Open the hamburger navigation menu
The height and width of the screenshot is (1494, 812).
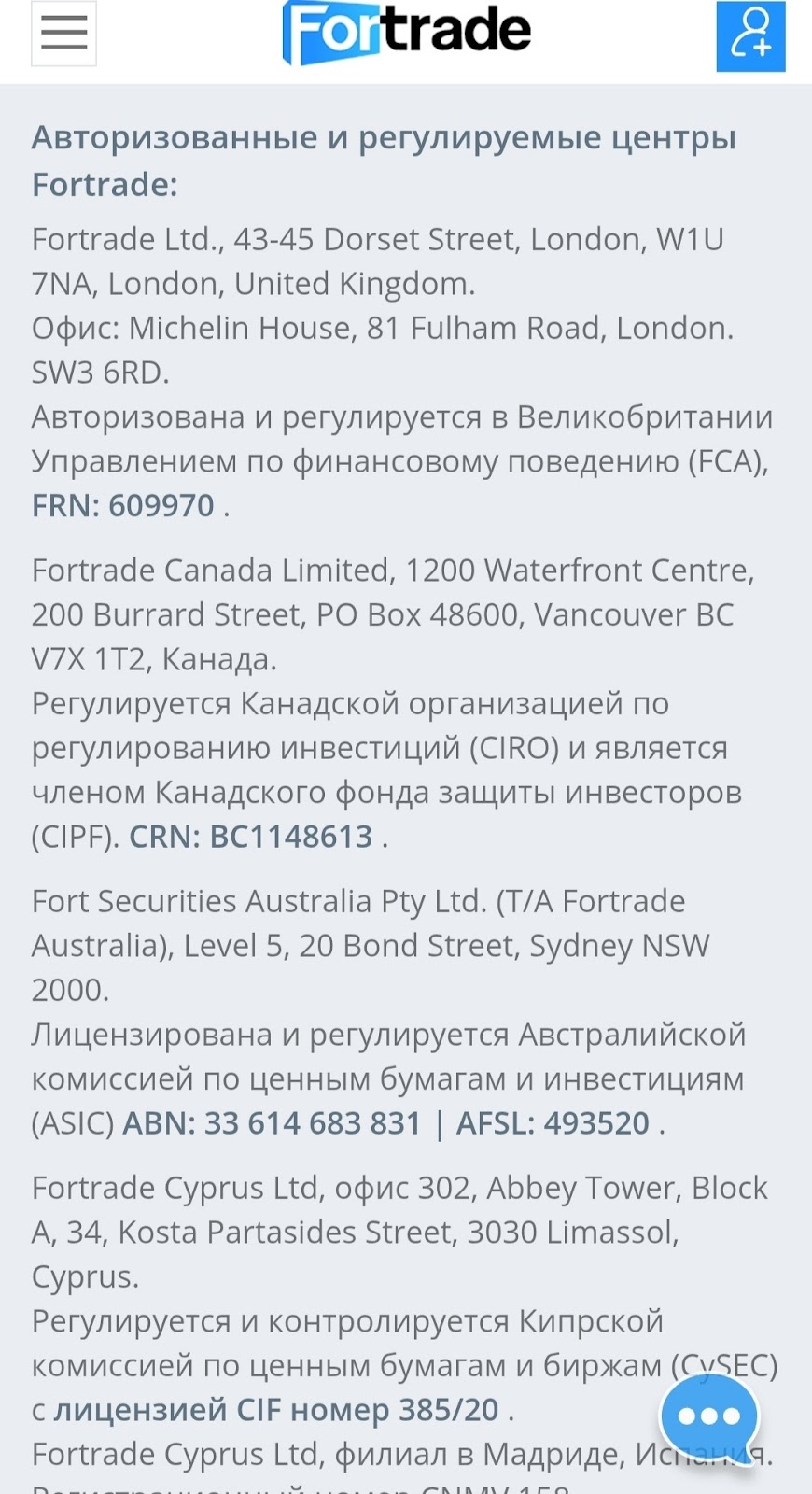click(63, 35)
